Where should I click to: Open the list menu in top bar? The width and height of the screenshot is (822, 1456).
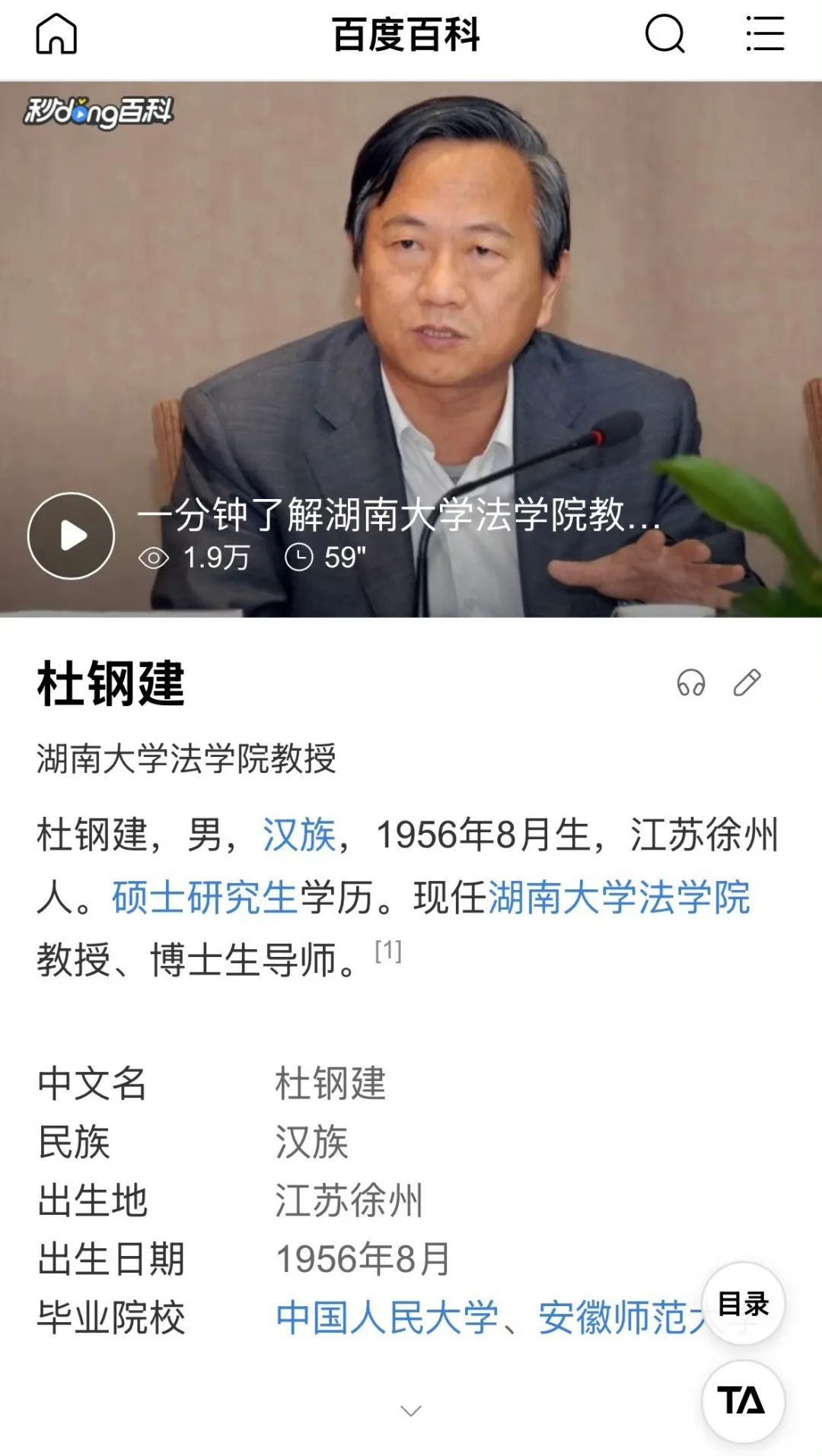(764, 35)
